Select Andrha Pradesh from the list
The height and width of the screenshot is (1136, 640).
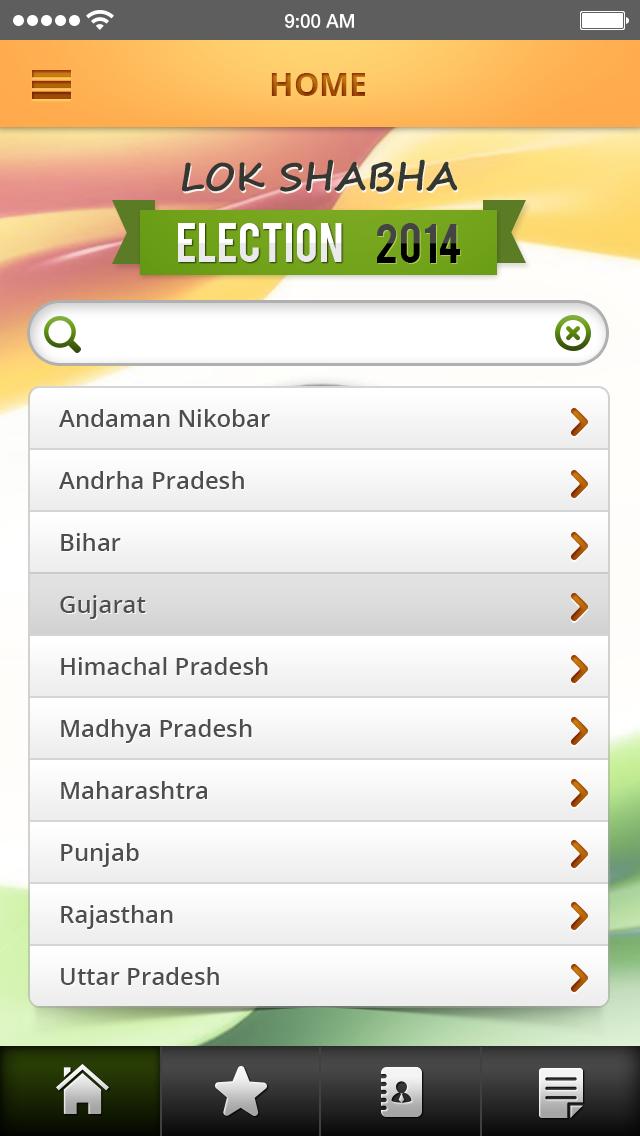pyautogui.click(x=318, y=481)
